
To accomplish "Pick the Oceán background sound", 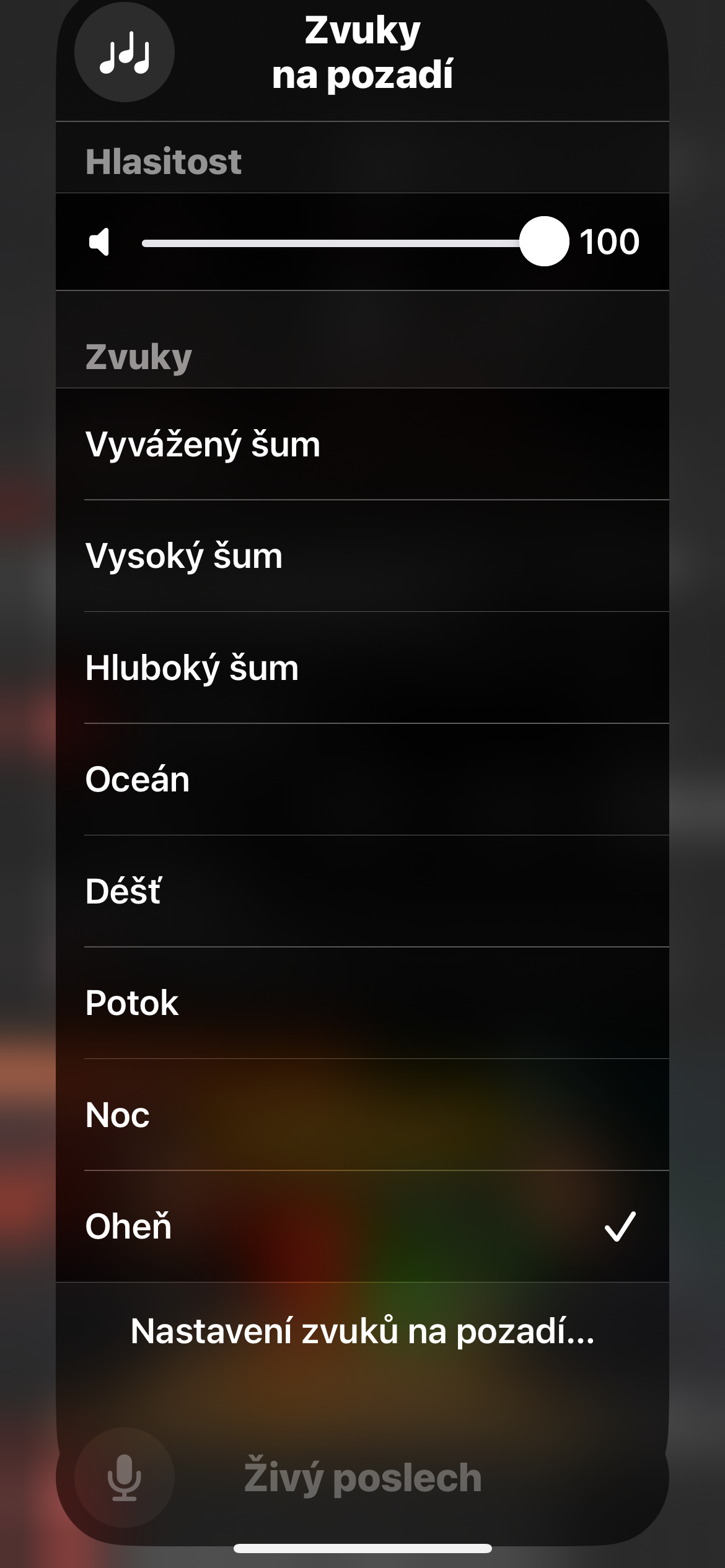I will coord(362,779).
